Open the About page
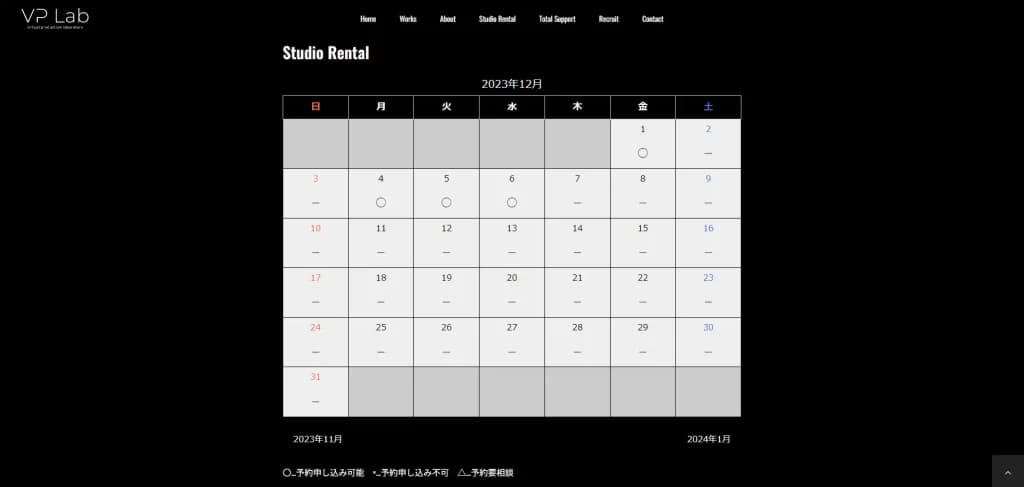 coord(447,19)
